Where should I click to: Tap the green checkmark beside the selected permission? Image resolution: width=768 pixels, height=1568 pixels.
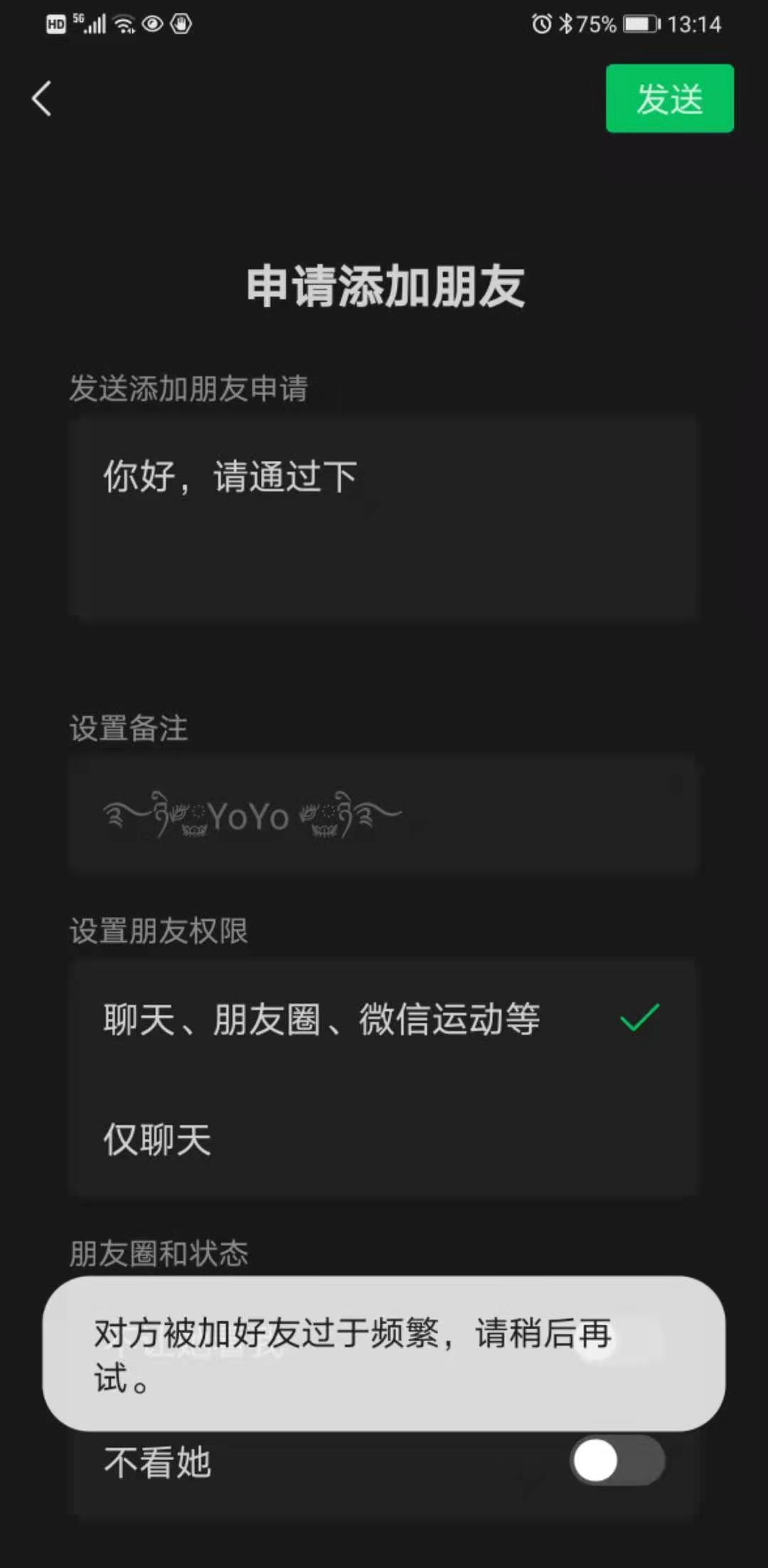pyautogui.click(x=639, y=1019)
